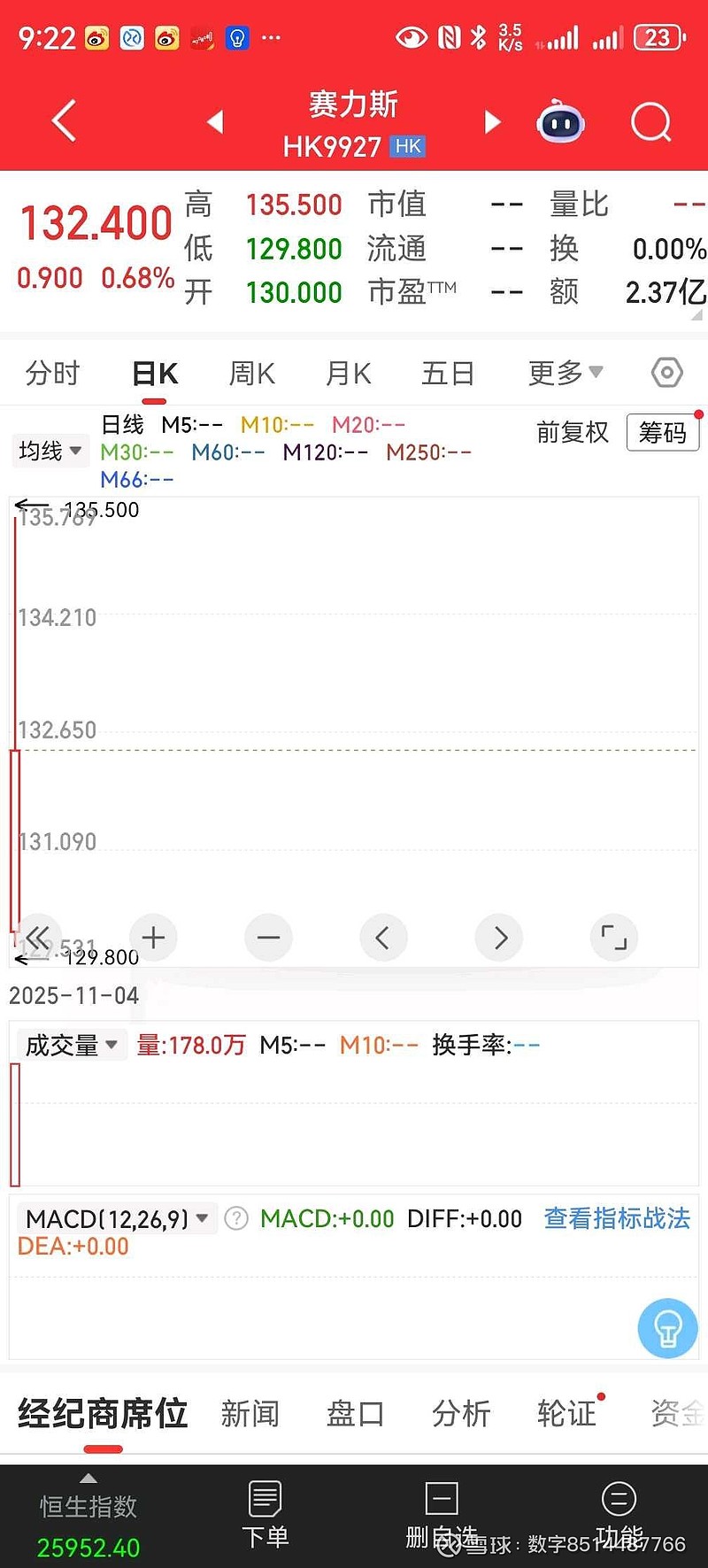This screenshot has height=1568, width=708.
Task: Tap the lightbulb help bubble
Action: click(666, 1327)
